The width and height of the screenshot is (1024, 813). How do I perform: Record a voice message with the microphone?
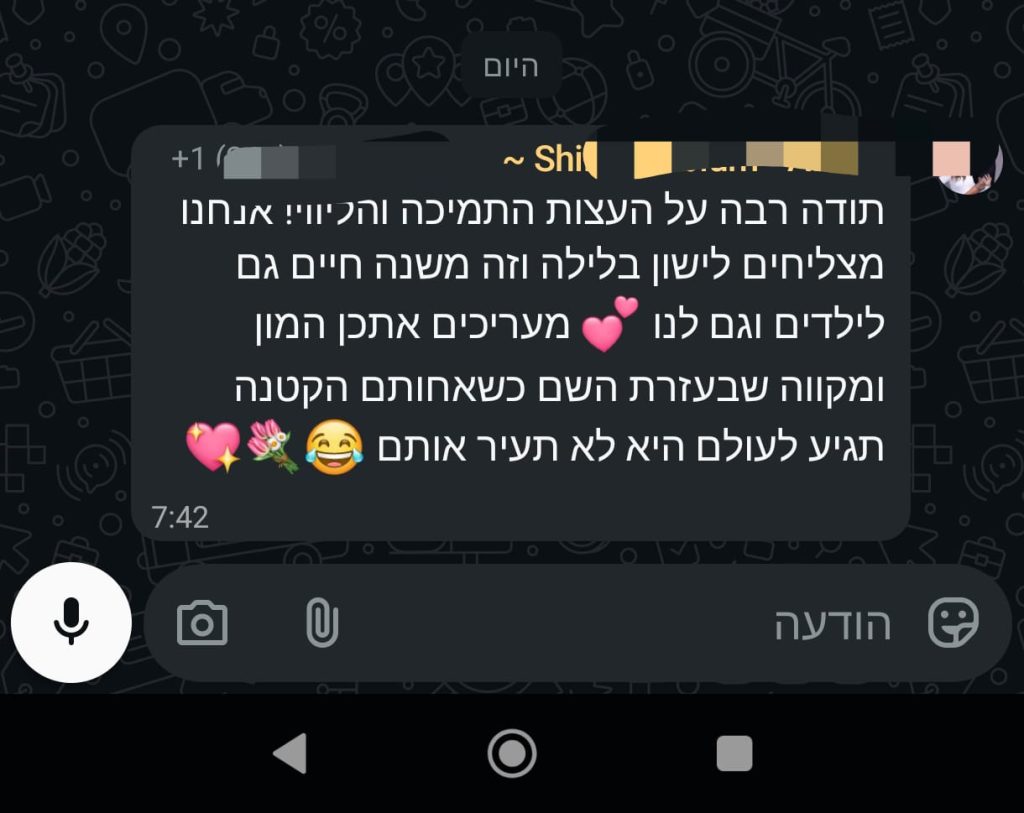click(71, 622)
